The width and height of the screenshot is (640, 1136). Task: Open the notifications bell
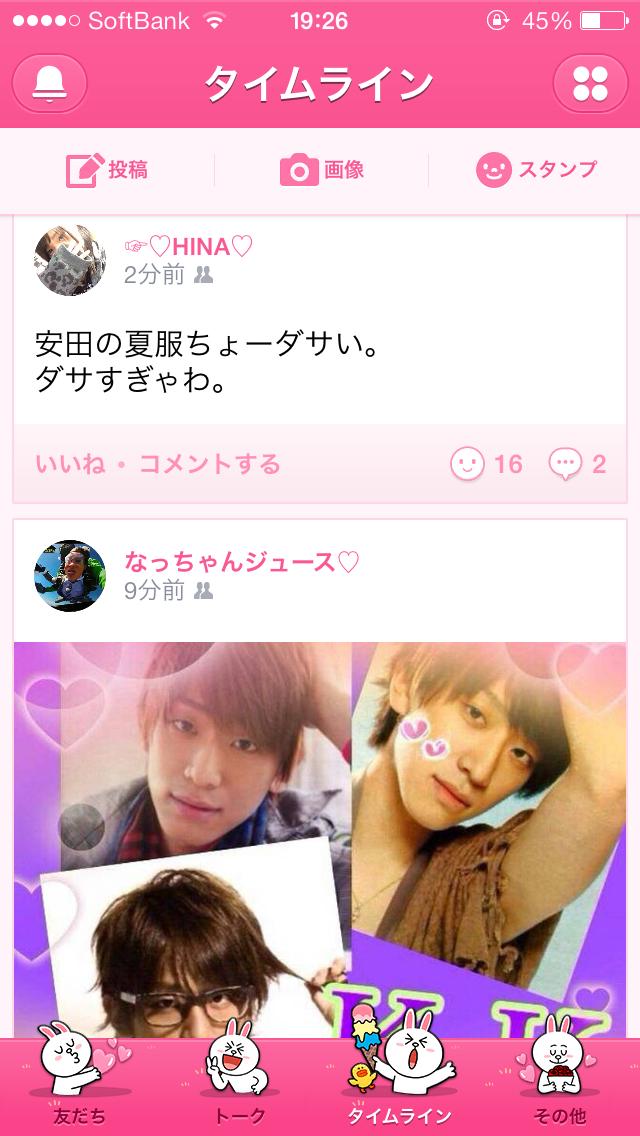pos(48,84)
